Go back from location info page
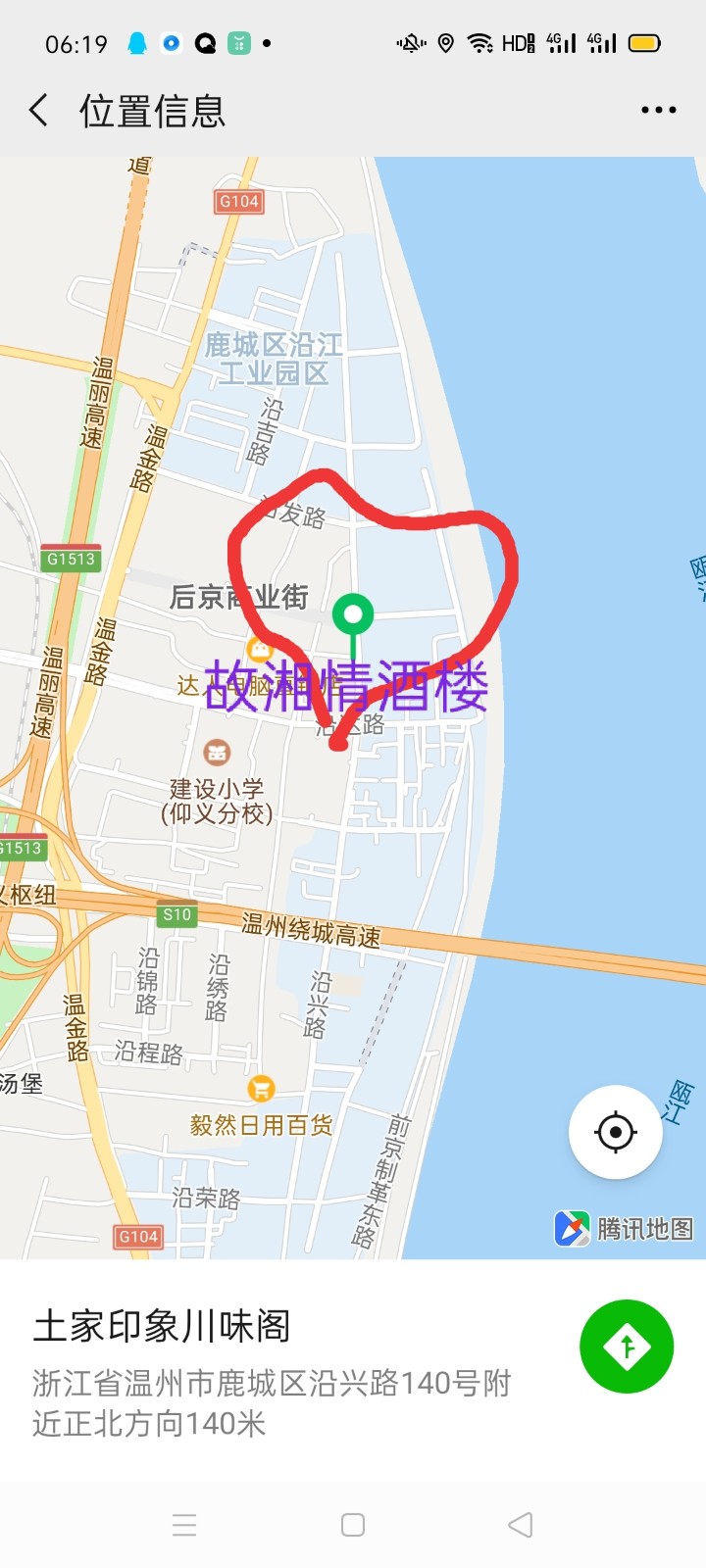 click(39, 111)
